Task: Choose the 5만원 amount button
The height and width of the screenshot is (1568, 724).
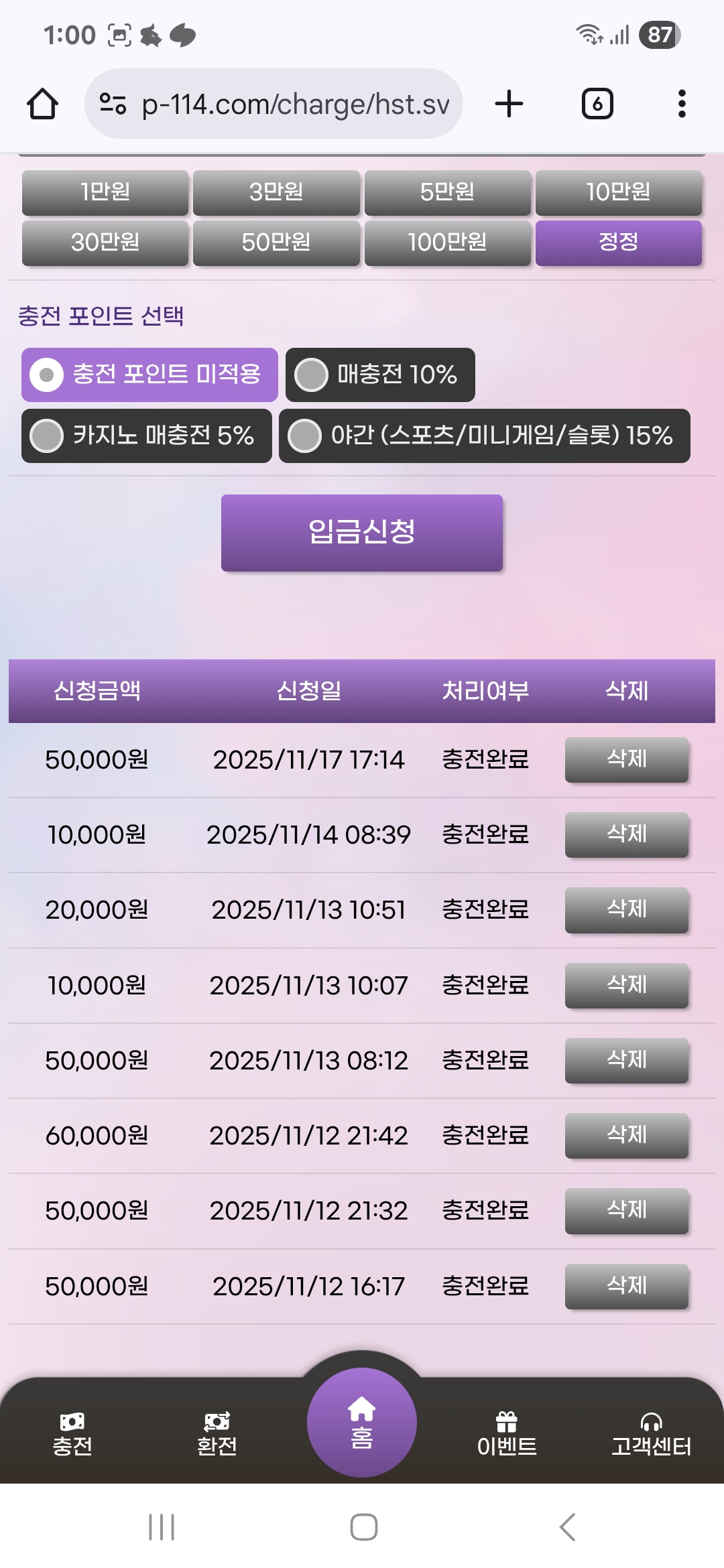Action: [447, 192]
